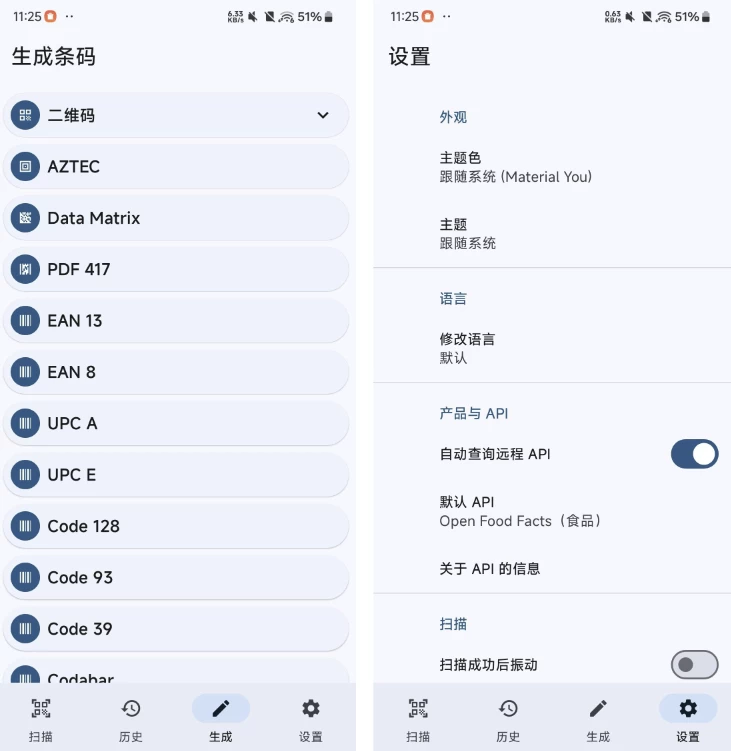This screenshot has height=751, width=731.
Task: Select Code 39 barcode type
Action: click(176, 629)
